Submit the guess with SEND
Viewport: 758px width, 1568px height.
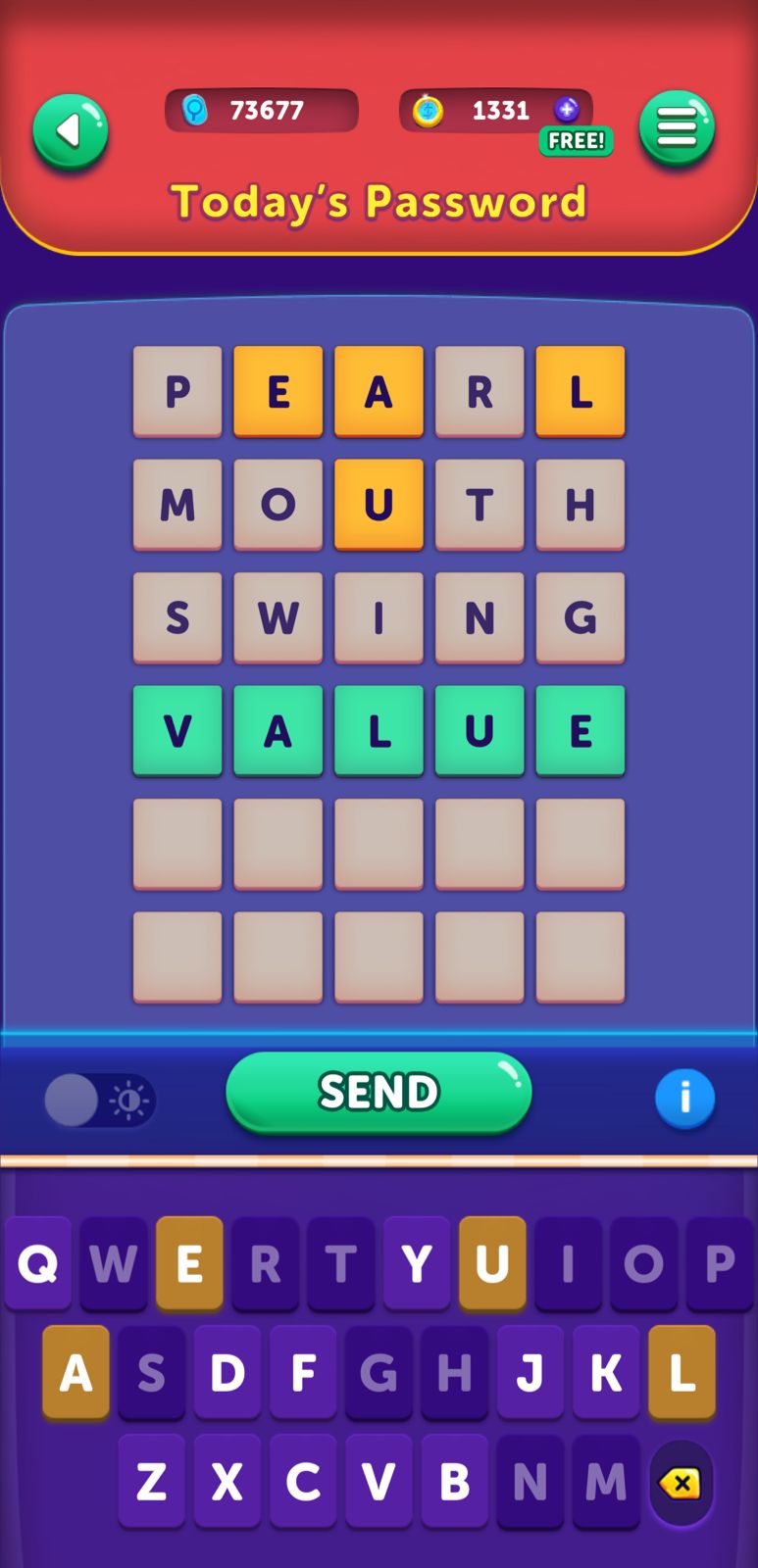(379, 1092)
